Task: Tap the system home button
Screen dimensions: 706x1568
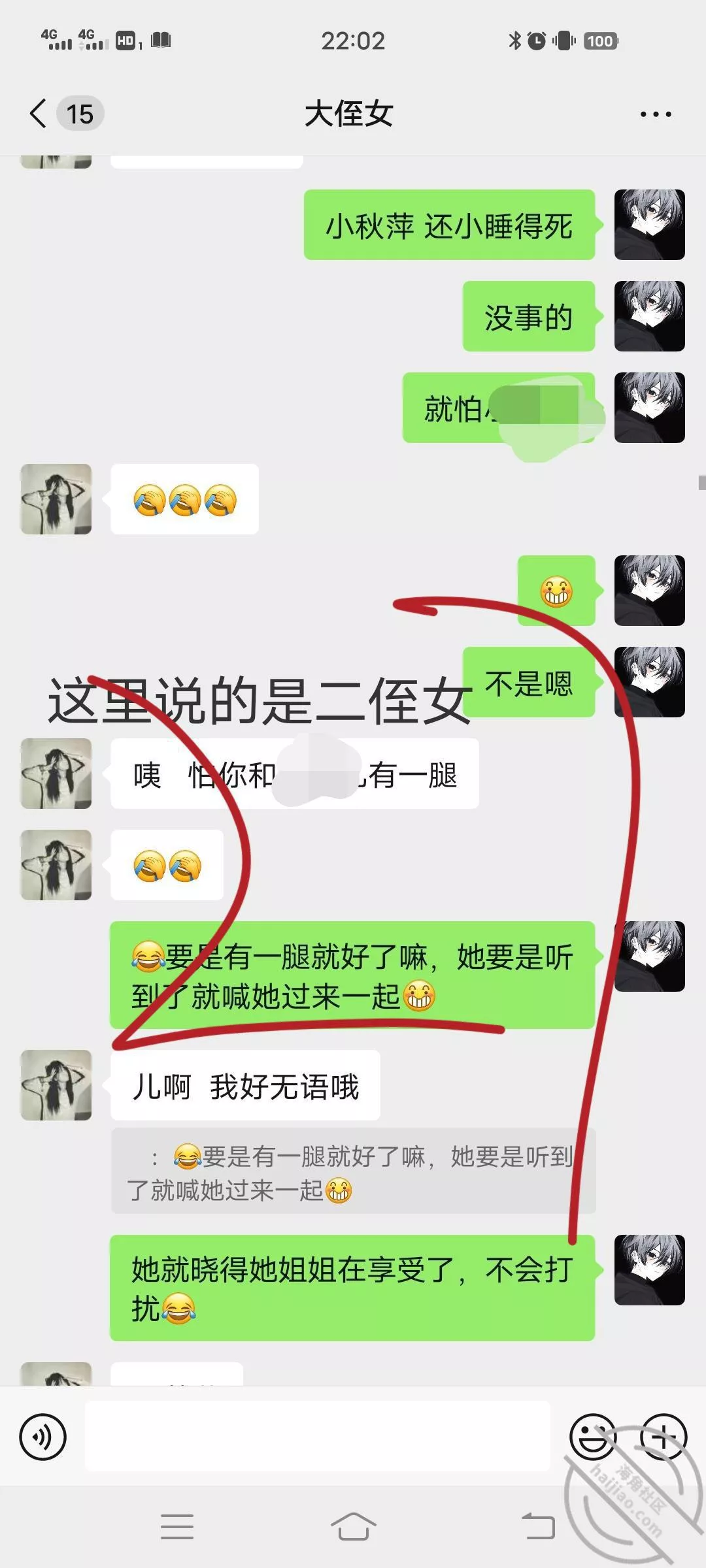Action: [x=353, y=1526]
